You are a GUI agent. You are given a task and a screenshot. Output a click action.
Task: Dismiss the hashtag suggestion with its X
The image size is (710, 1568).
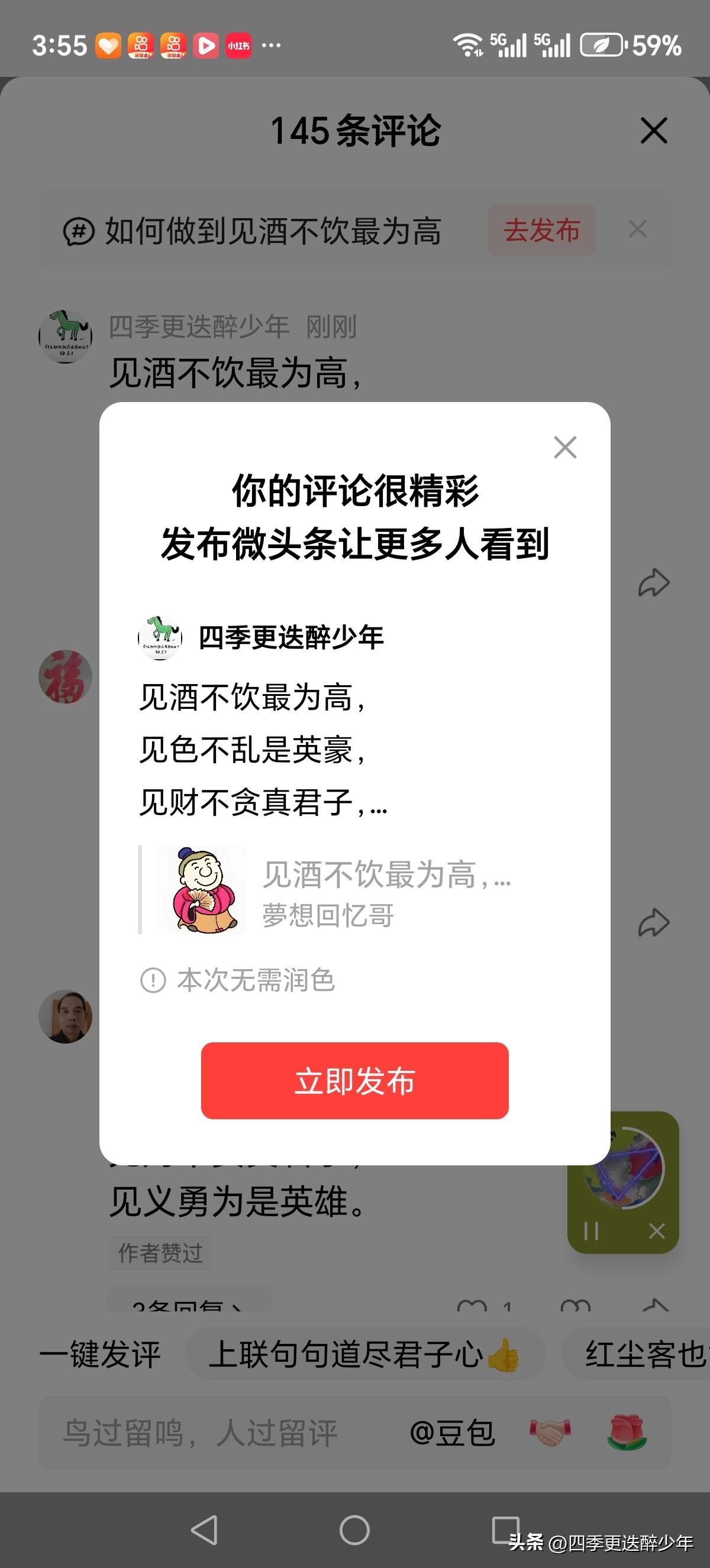(637, 229)
